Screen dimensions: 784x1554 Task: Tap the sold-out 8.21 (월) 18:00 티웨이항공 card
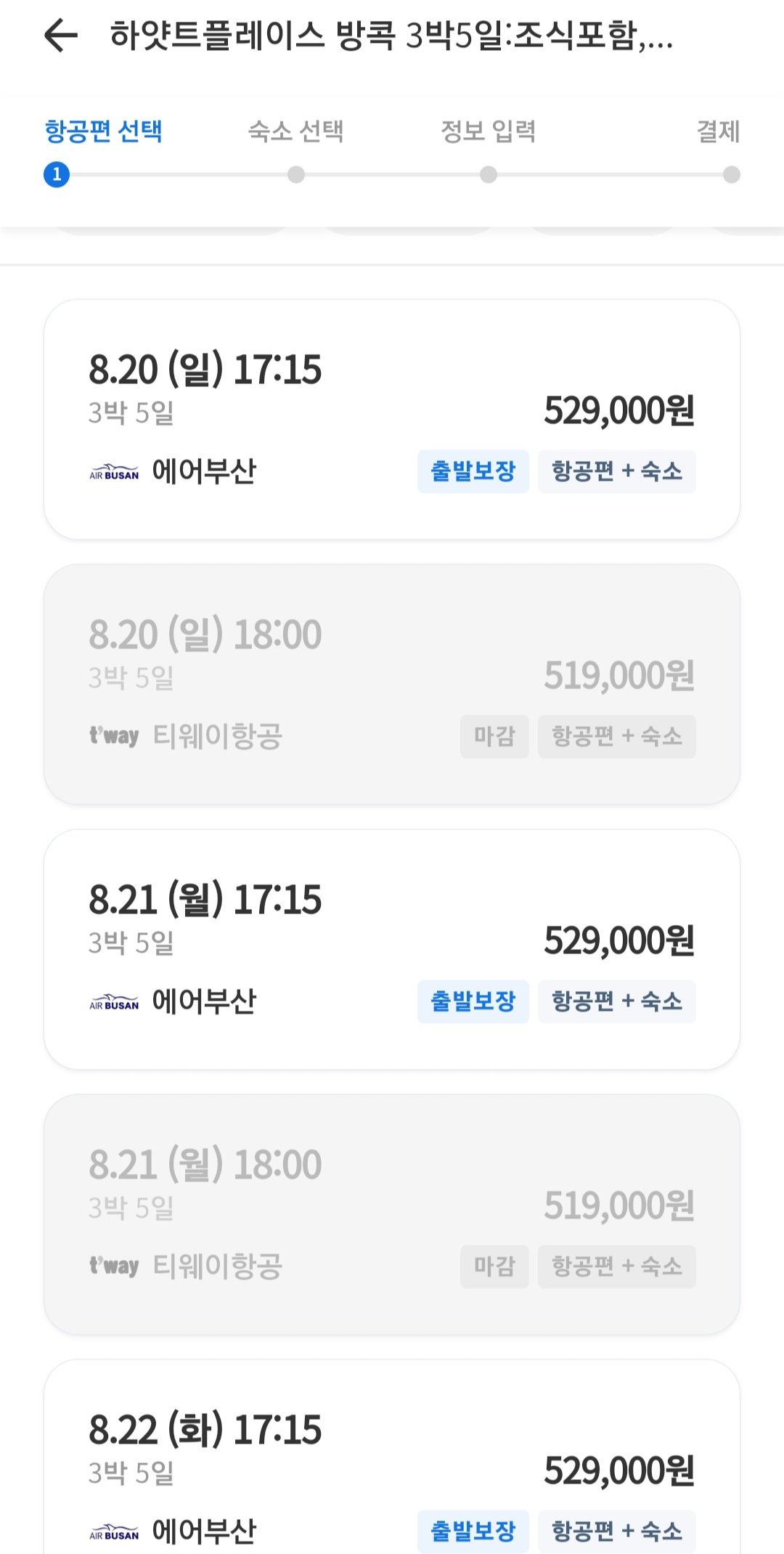(392, 1214)
